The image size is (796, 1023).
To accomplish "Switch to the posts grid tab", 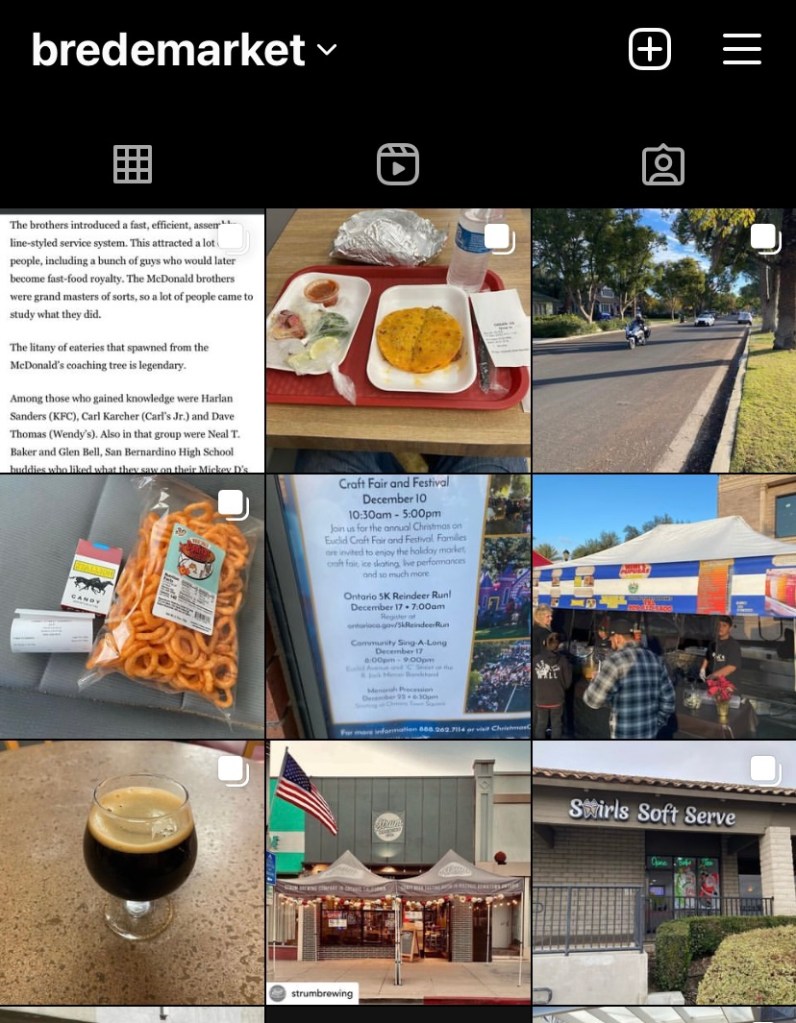I will coord(132,164).
